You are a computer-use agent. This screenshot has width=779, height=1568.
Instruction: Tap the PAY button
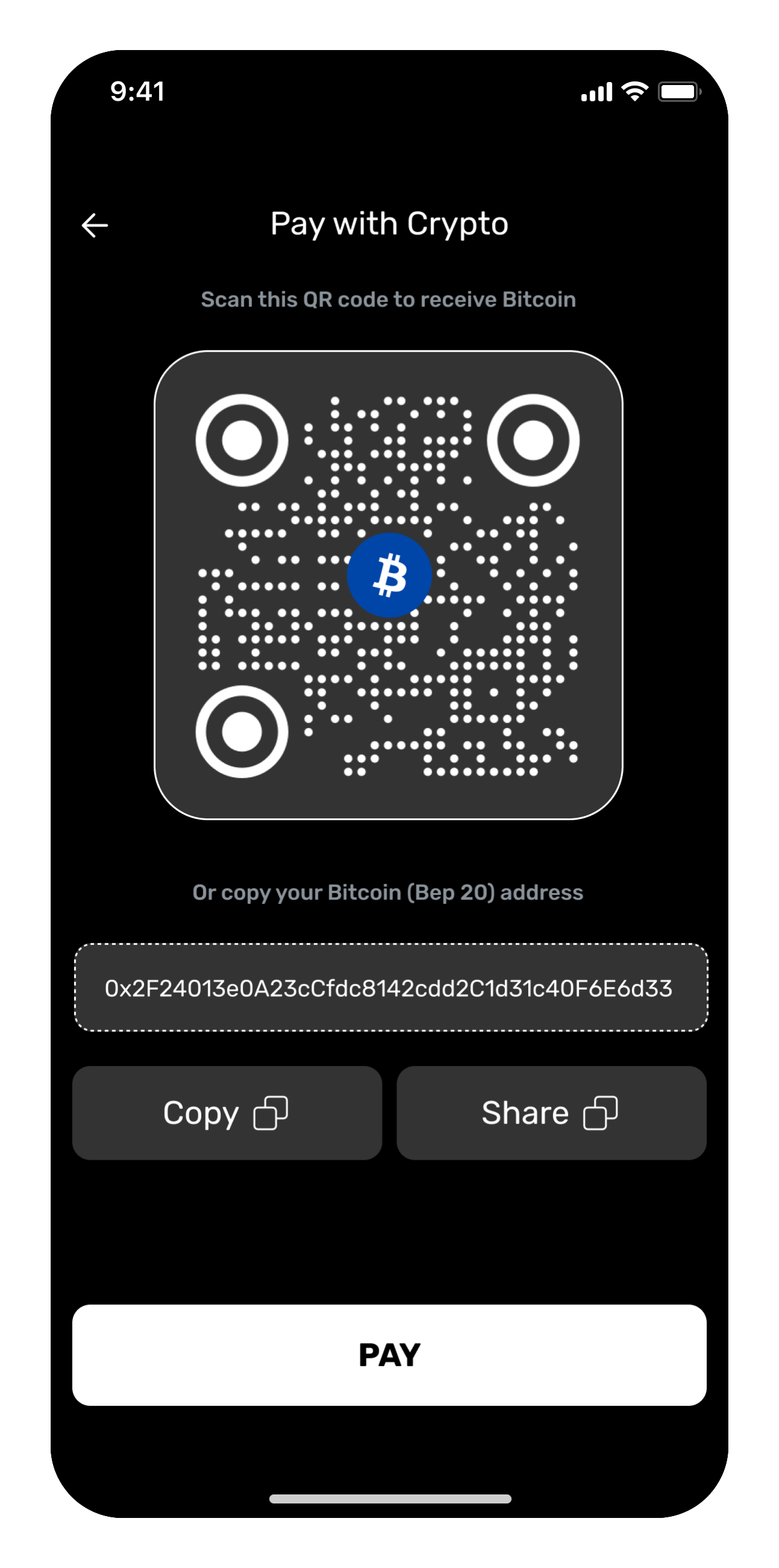tap(389, 1355)
